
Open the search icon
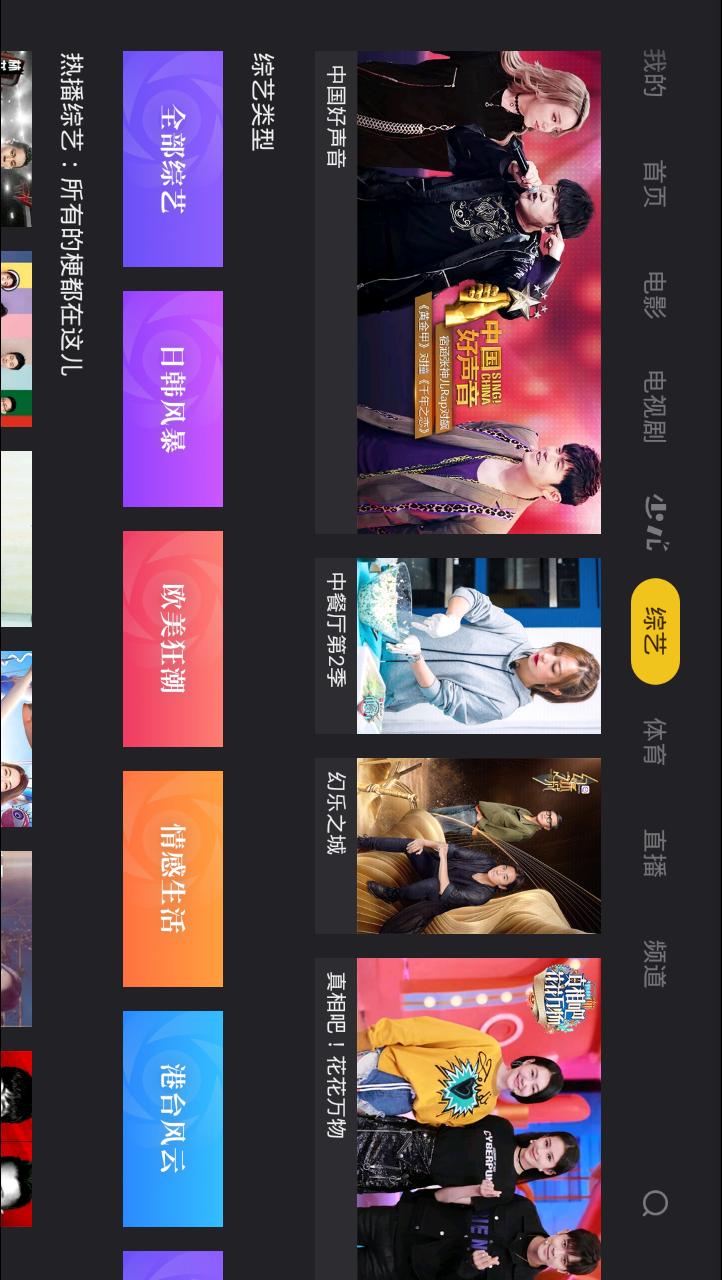point(655,1203)
